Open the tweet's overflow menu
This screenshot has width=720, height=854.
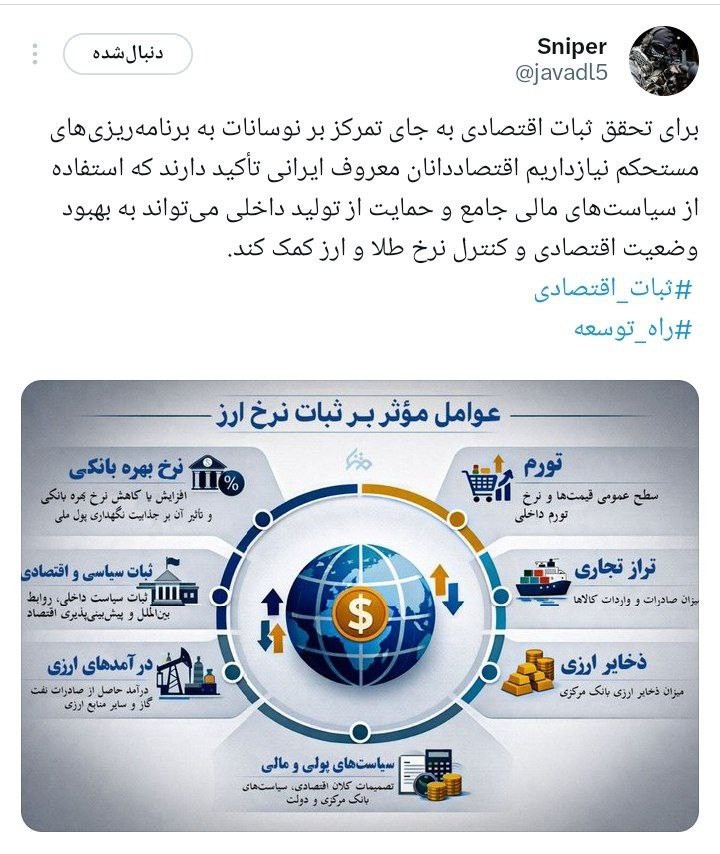point(35,54)
